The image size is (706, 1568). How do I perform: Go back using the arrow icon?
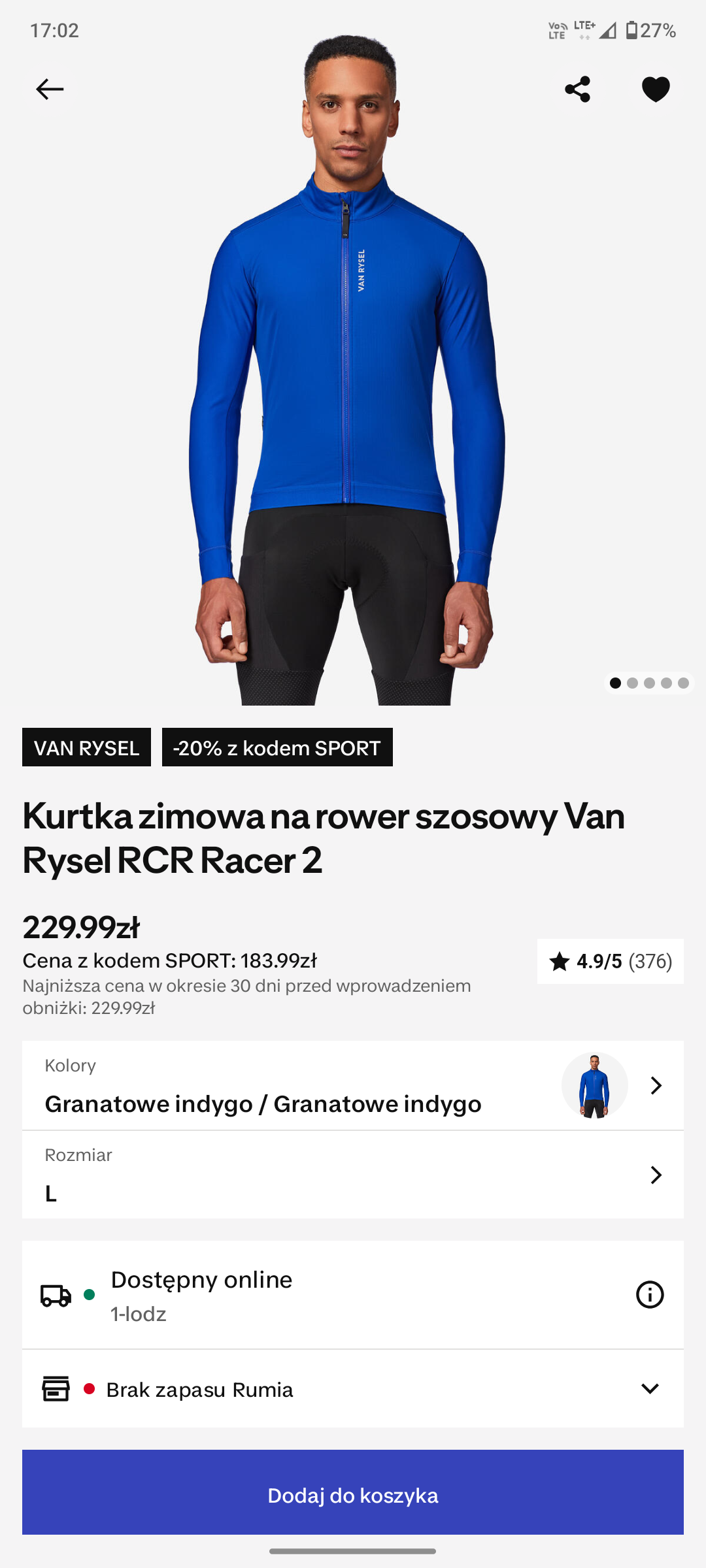click(50, 89)
